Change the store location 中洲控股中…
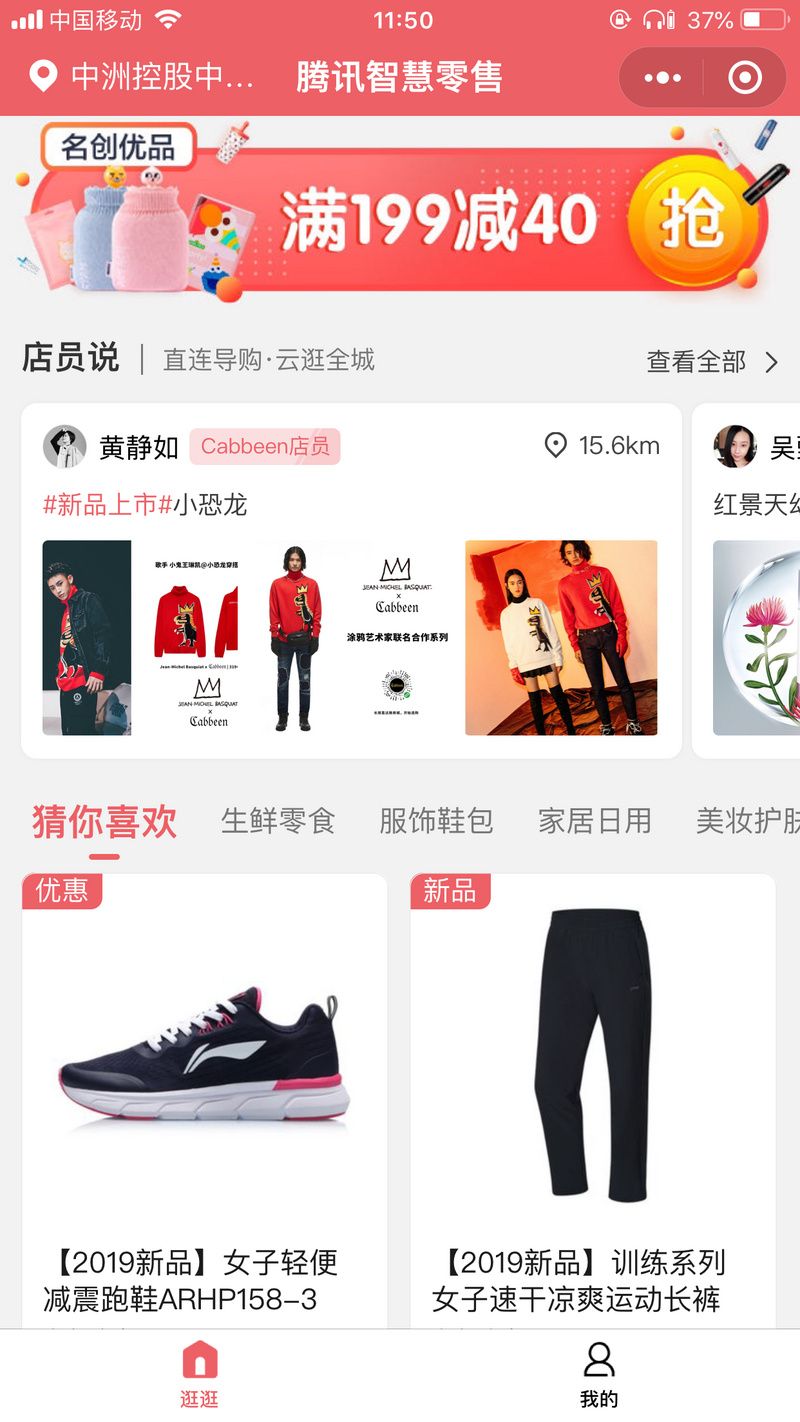 pyautogui.click(x=145, y=77)
